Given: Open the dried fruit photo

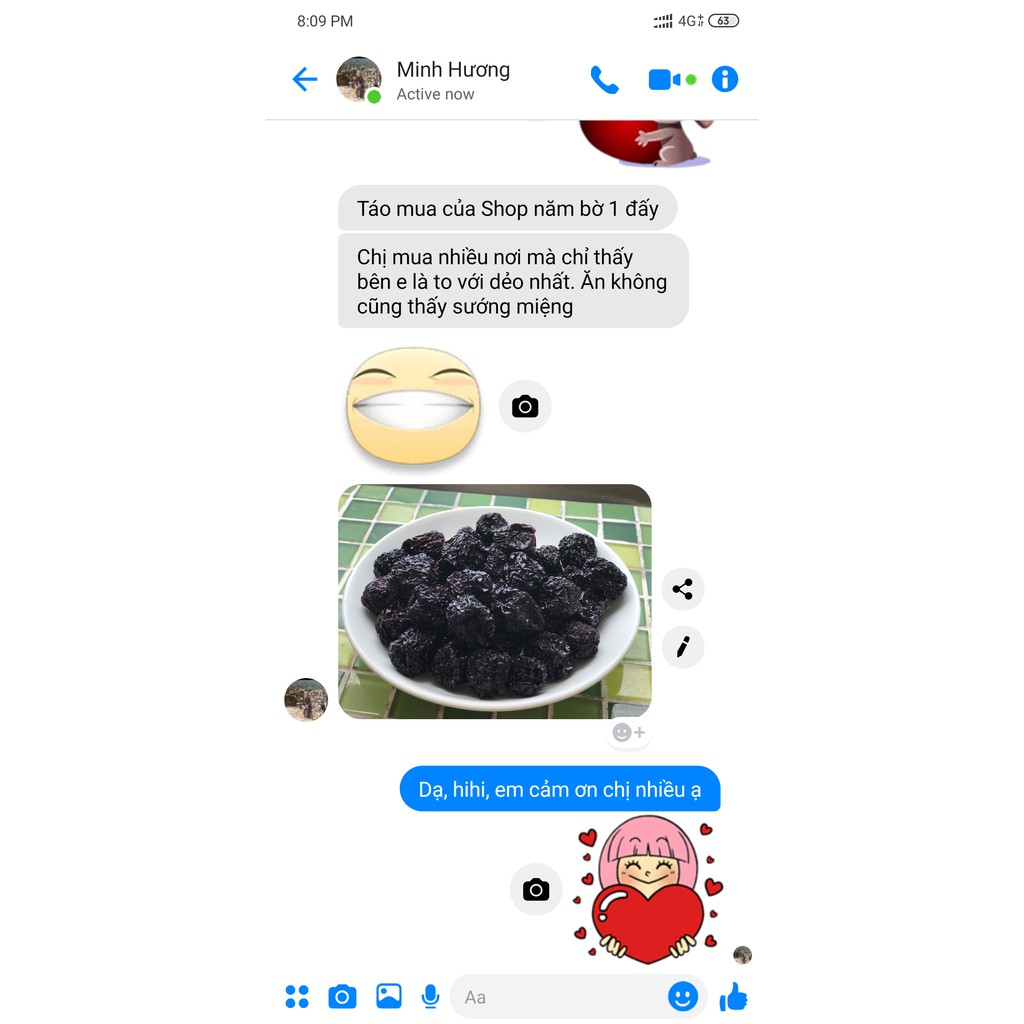Looking at the screenshot, I should (495, 601).
